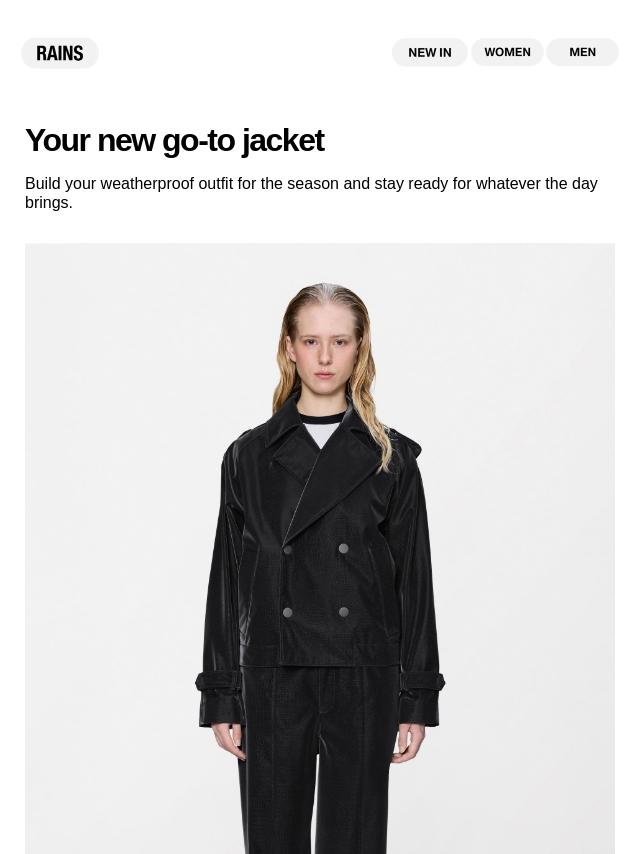The height and width of the screenshot is (854, 640).
Task: Browse the MEN category
Action: [x=582, y=52]
